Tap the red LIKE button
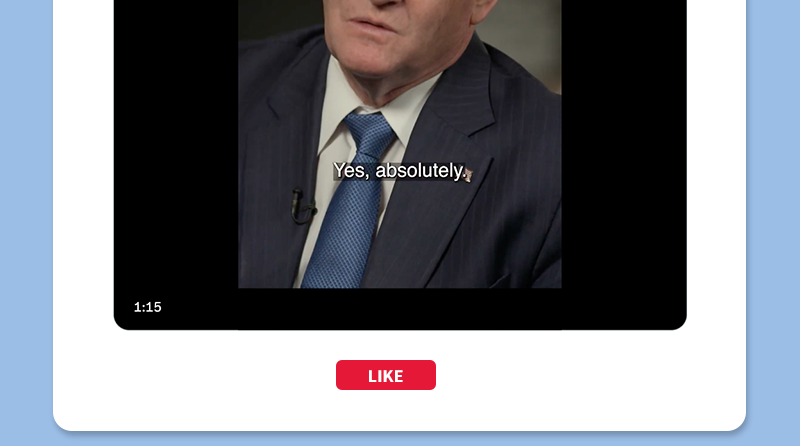 click(x=385, y=375)
